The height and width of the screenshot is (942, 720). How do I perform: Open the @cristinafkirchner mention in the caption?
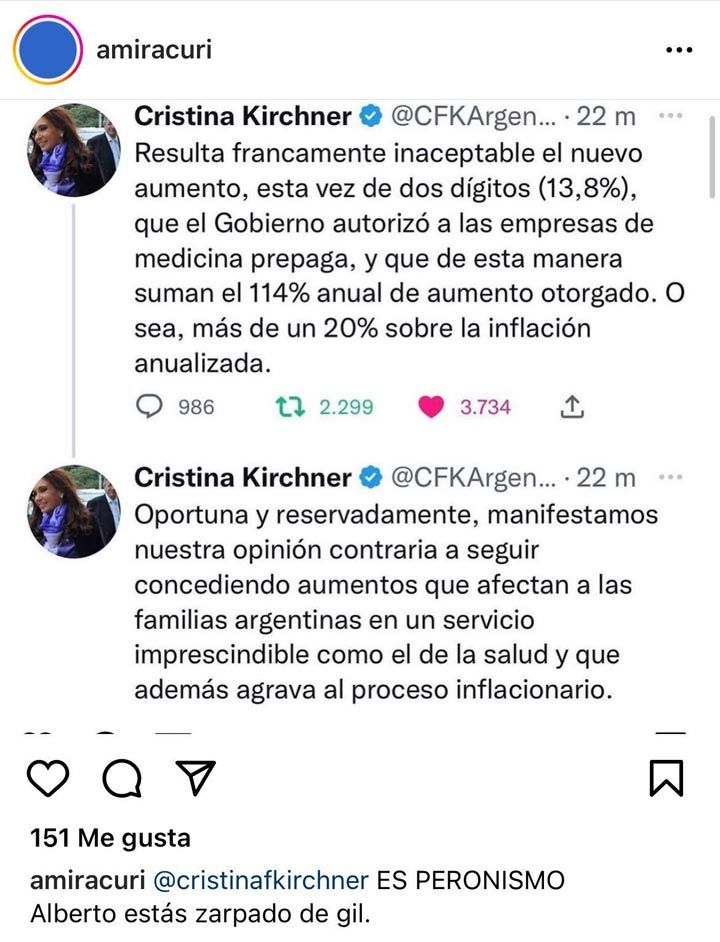260,880
